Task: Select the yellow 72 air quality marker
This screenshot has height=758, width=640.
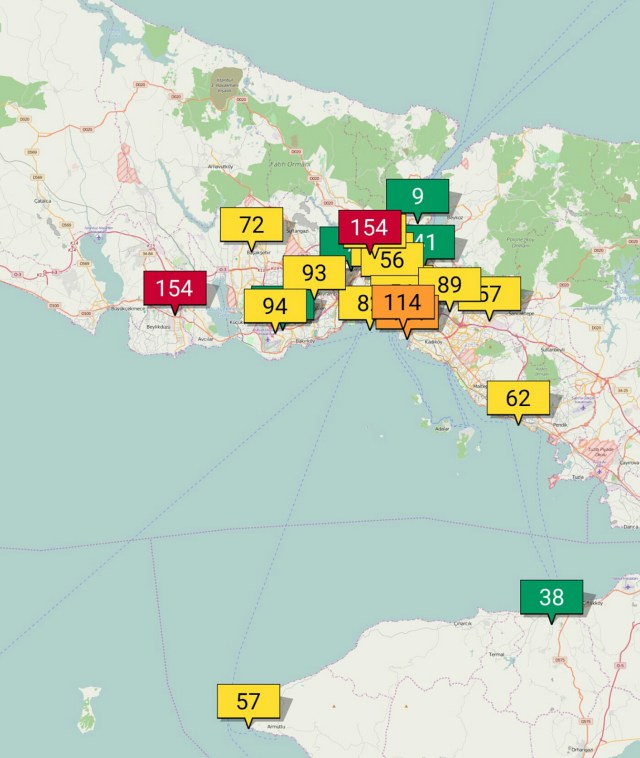Action: coord(251,225)
